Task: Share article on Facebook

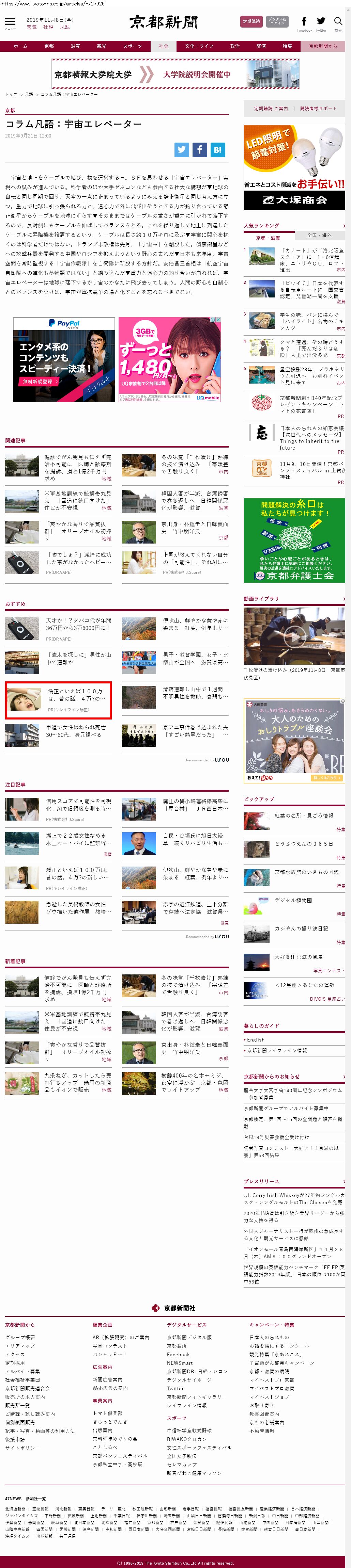Action: pyautogui.click(x=199, y=149)
